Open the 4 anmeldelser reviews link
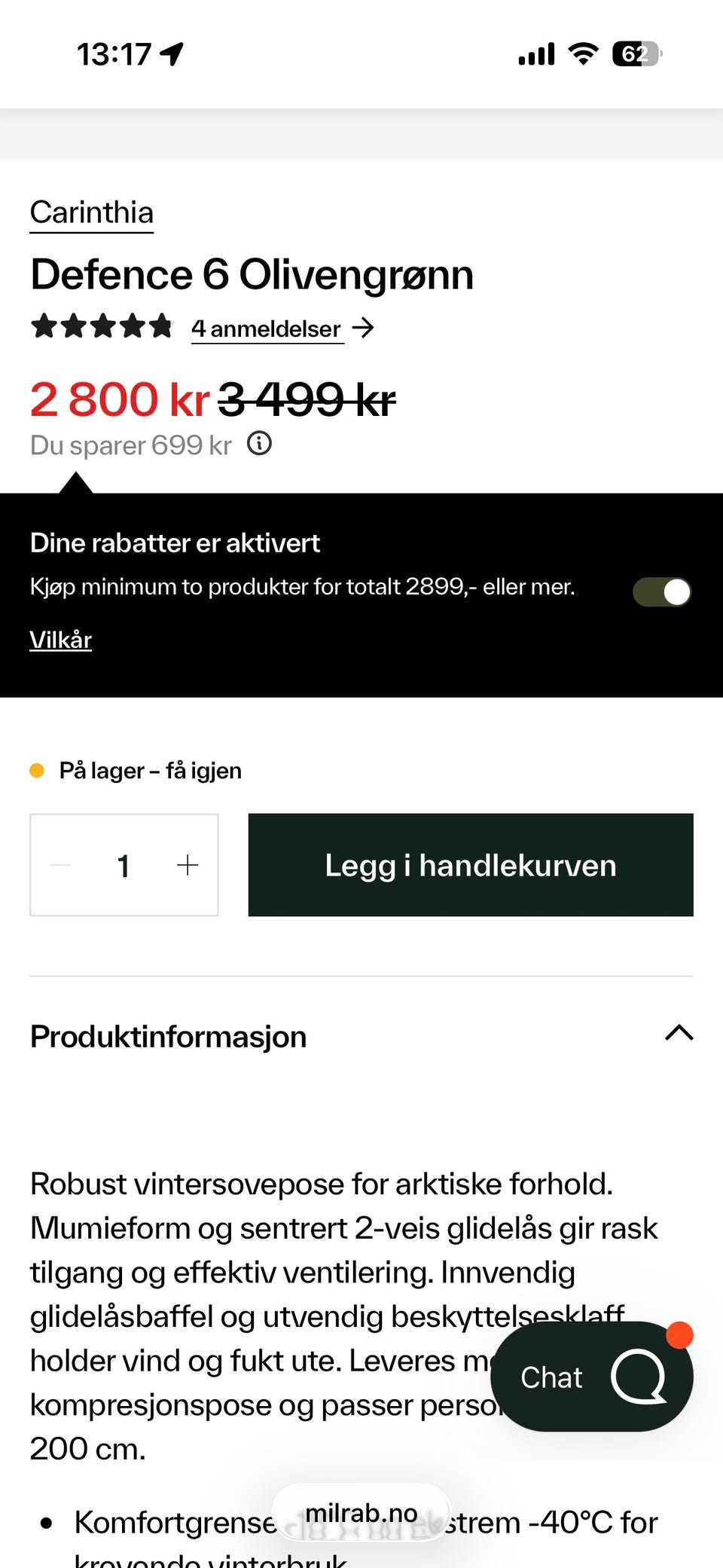This screenshot has height=1568, width=723. tap(282, 329)
